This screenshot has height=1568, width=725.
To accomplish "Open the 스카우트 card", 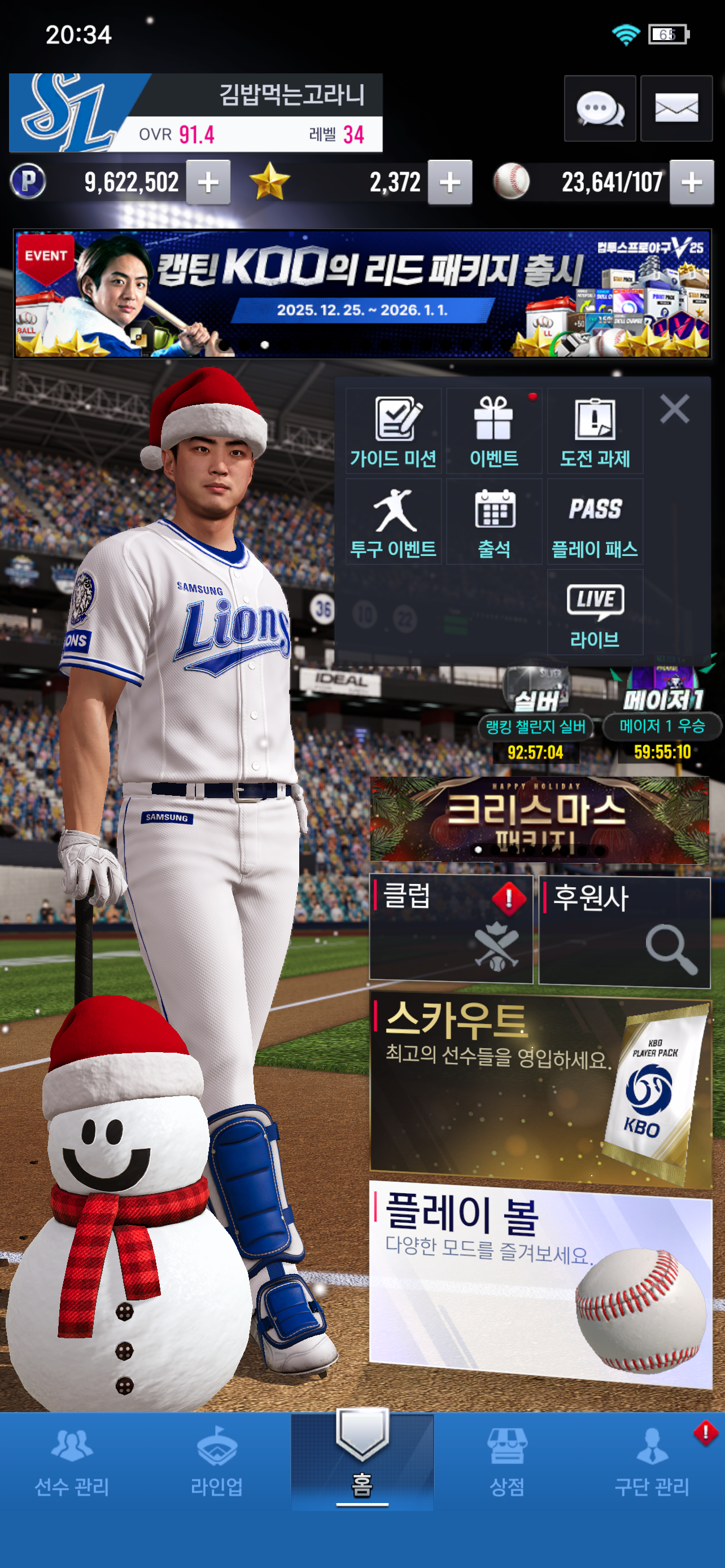I will click(539, 1089).
